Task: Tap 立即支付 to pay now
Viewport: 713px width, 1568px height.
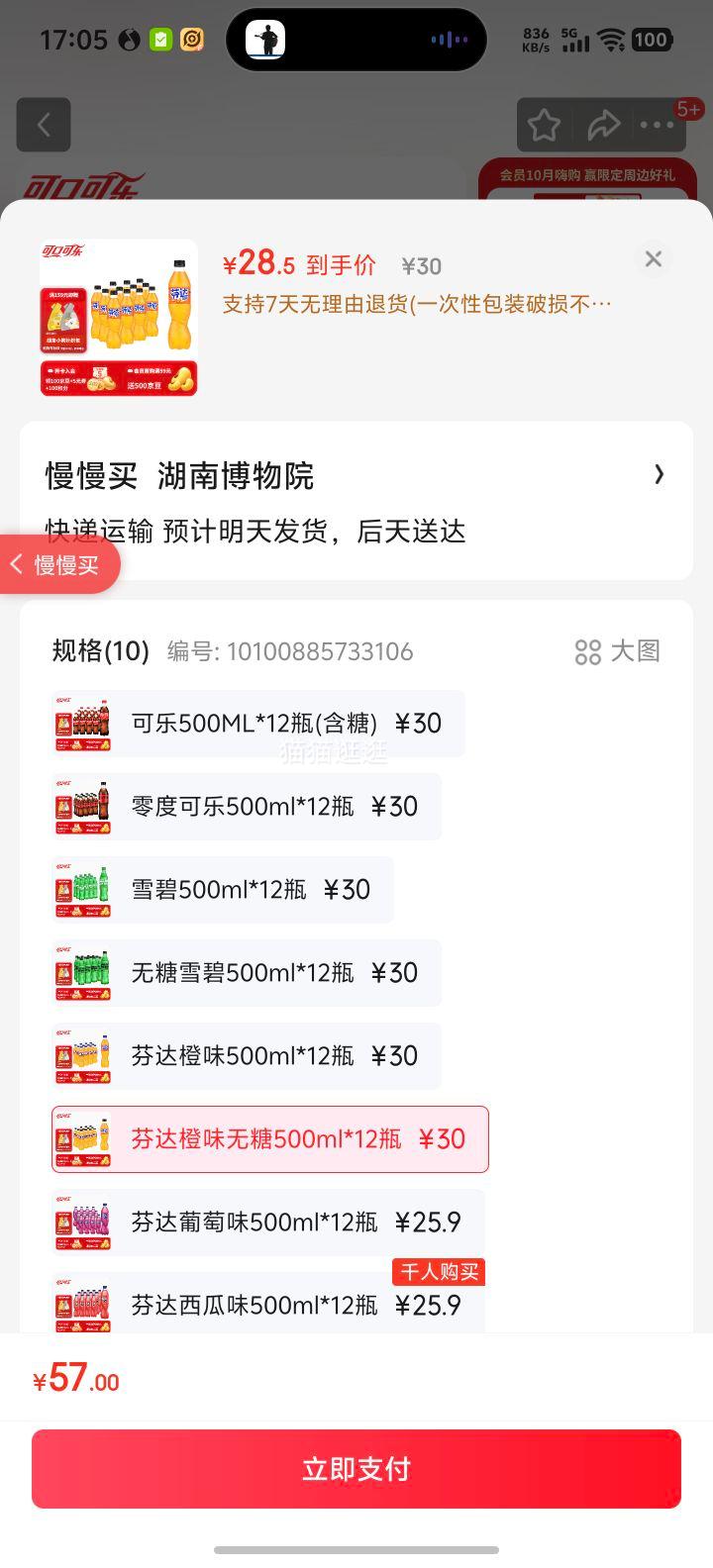Action: click(x=356, y=1469)
